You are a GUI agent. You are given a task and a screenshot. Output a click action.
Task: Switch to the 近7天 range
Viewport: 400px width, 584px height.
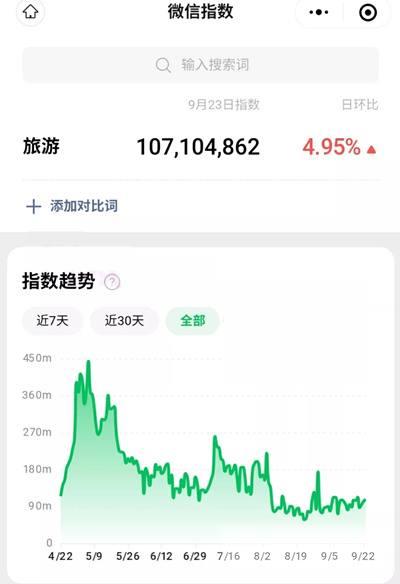(53, 321)
